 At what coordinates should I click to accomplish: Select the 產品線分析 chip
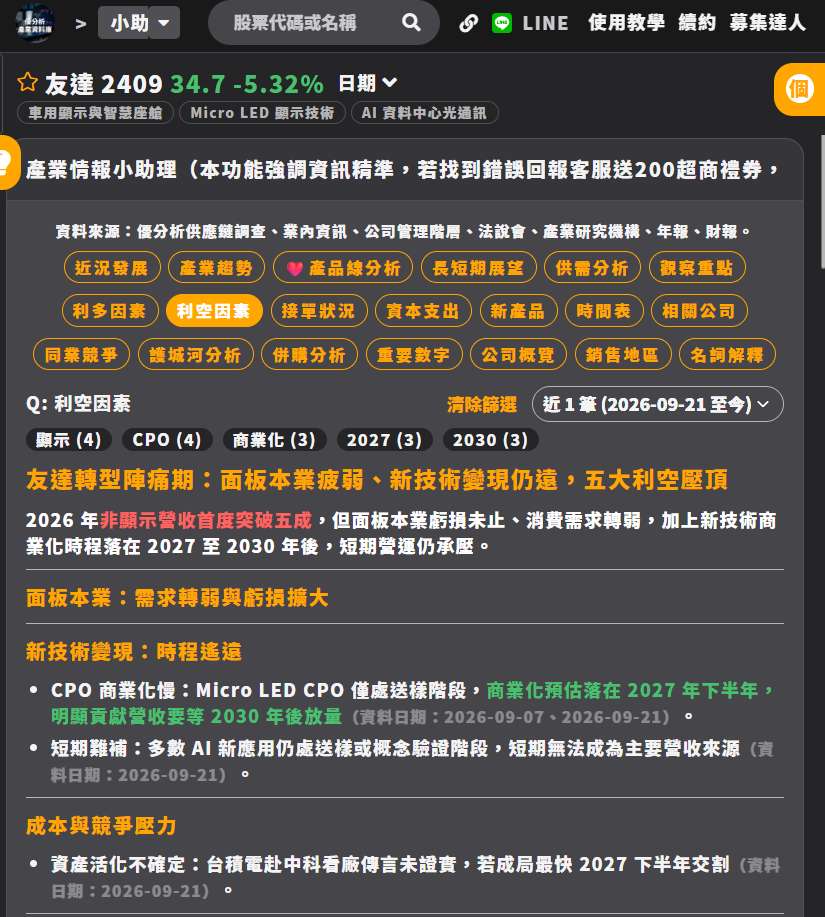point(343,268)
